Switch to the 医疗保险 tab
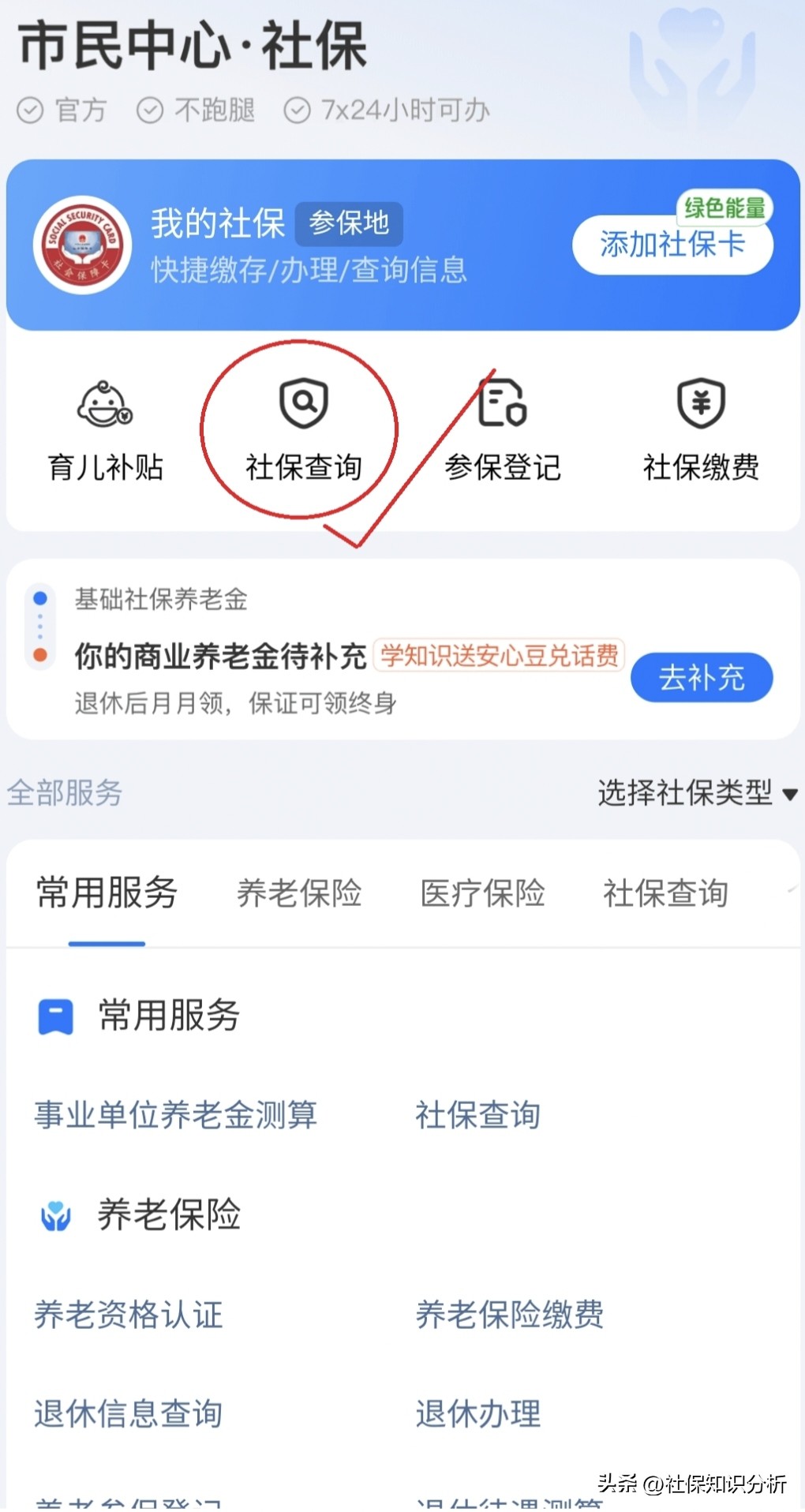 coord(482,893)
